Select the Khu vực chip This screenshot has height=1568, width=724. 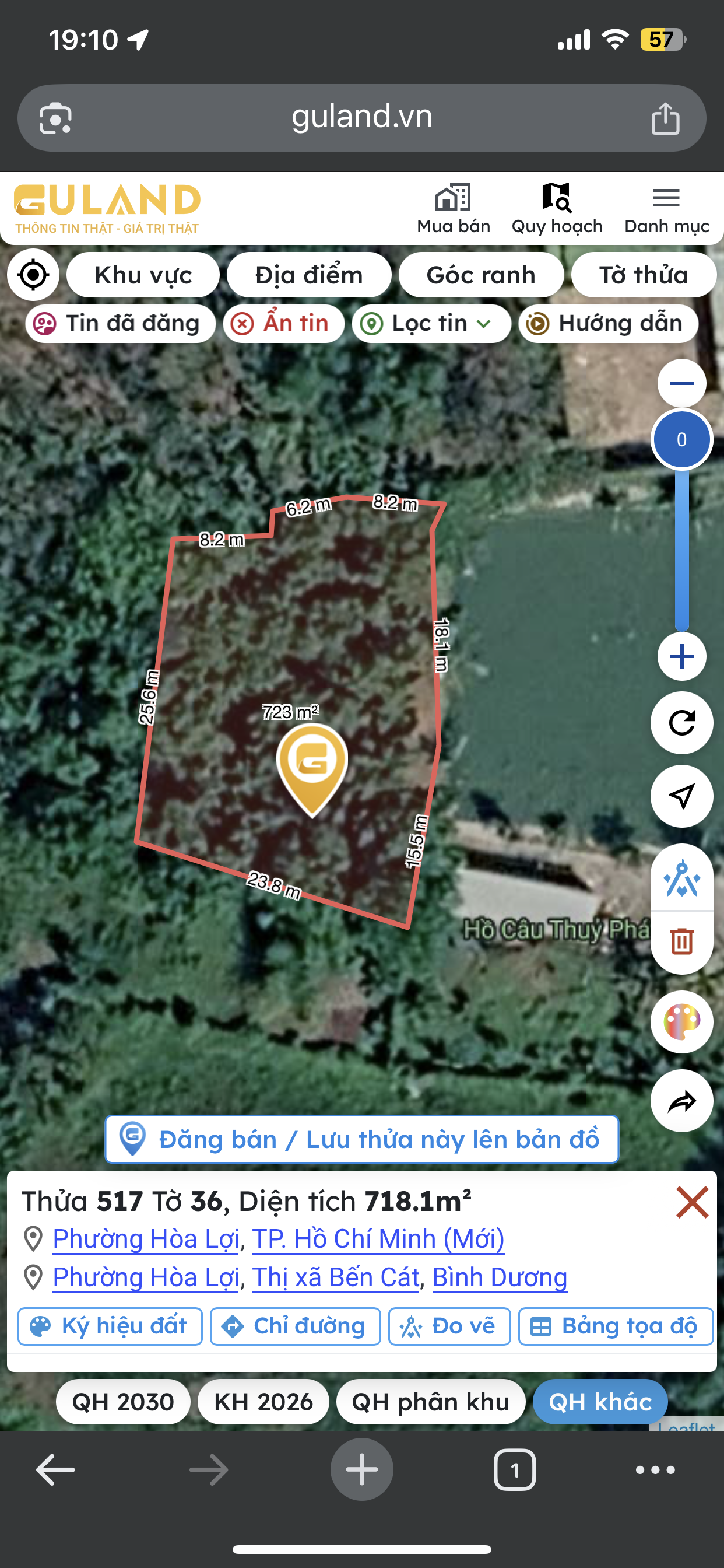point(143,275)
